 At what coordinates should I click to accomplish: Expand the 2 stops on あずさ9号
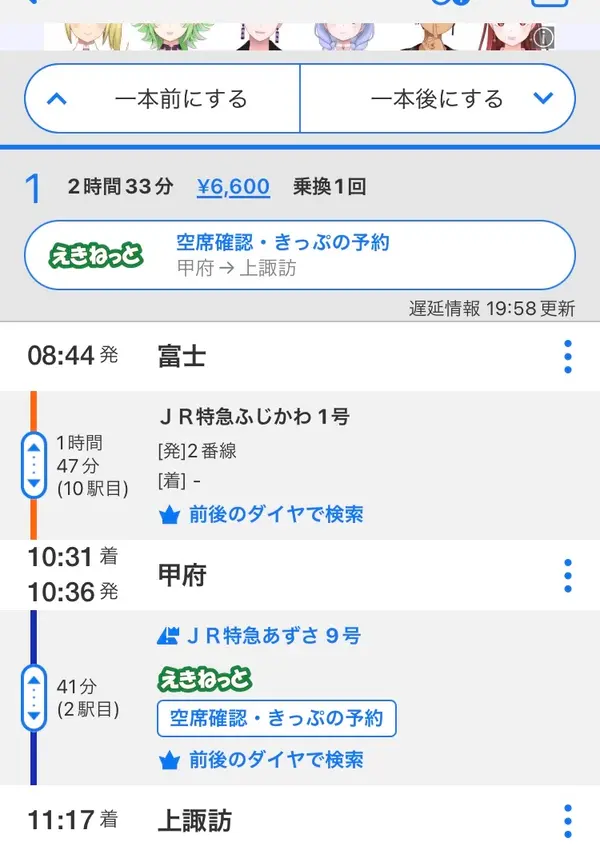click(x=34, y=697)
